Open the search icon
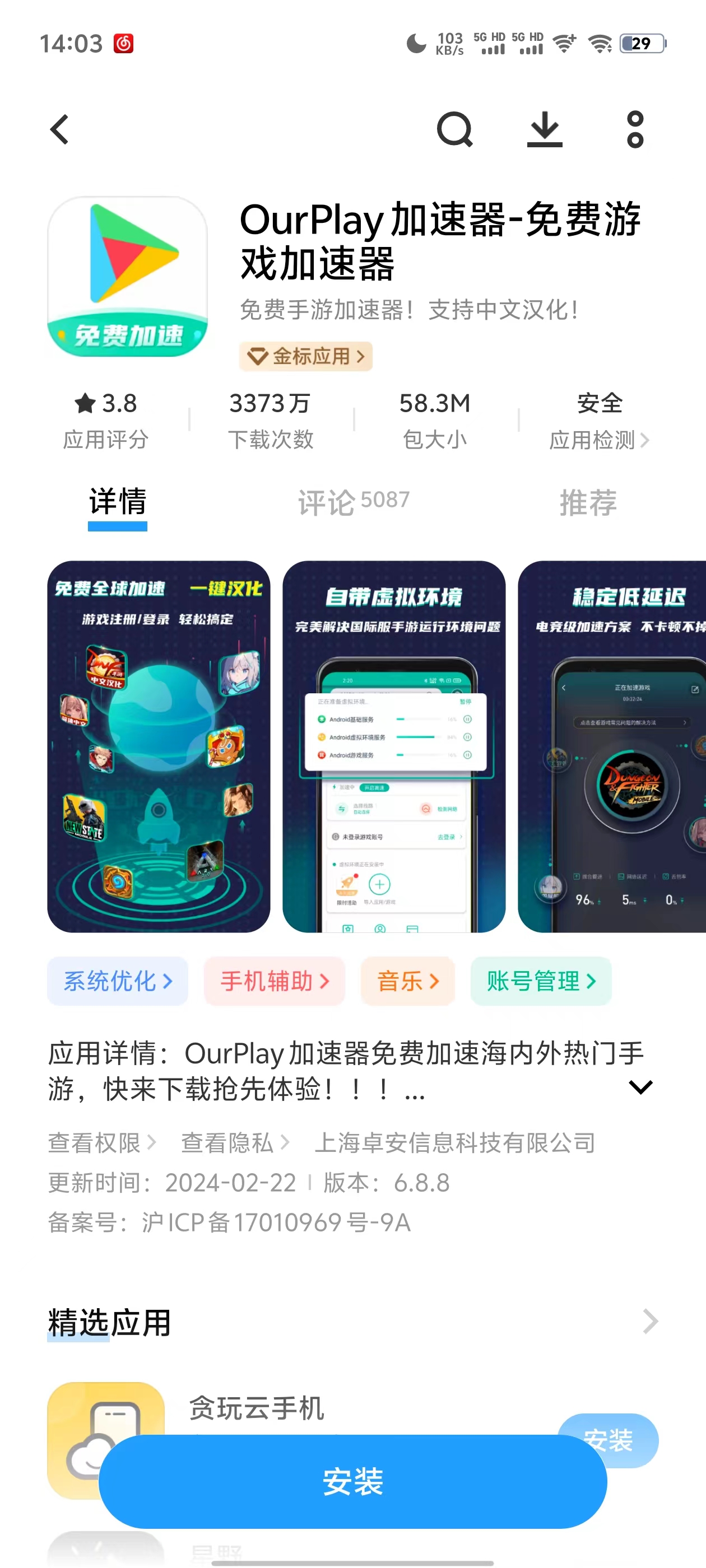The height and width of the screenshot is (1568, 706). click(454, 130)
